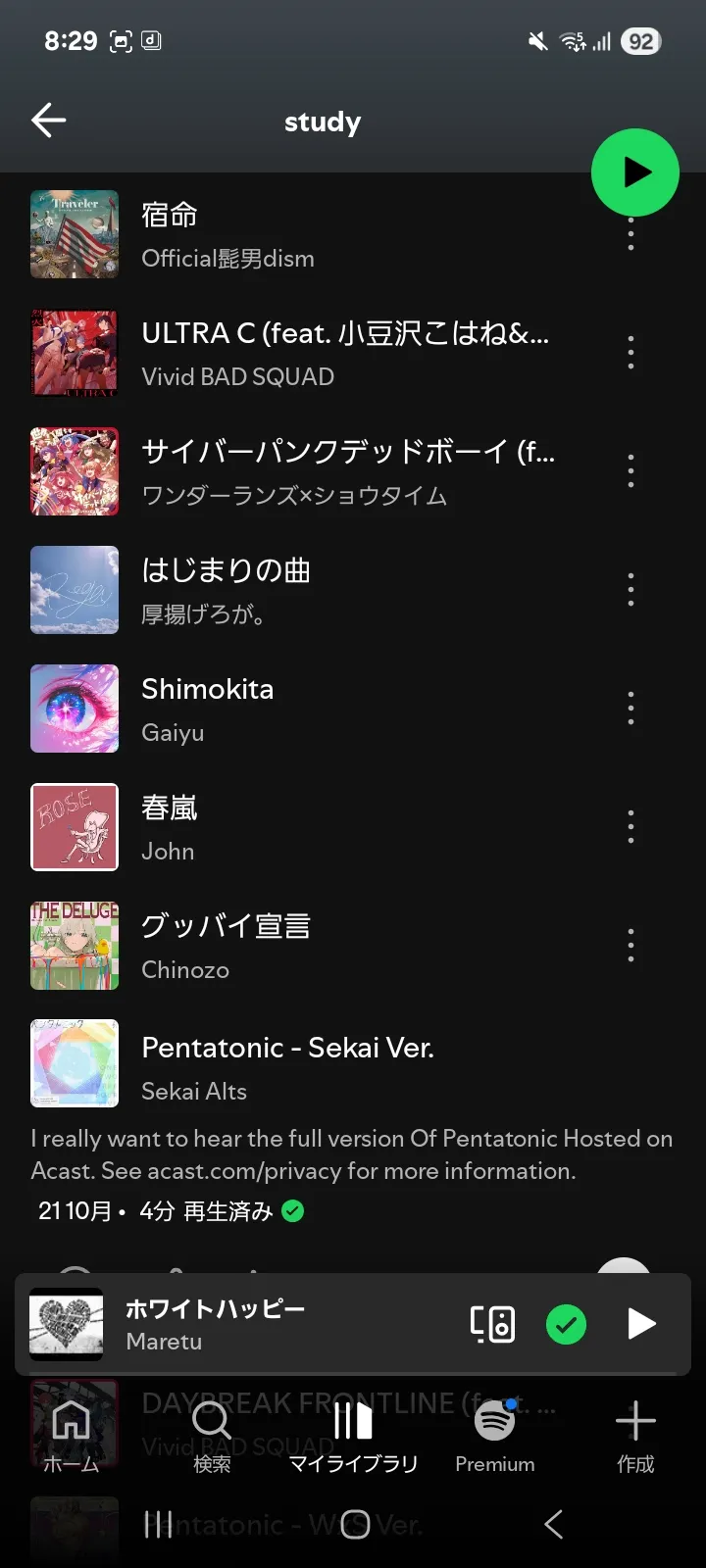706x1568 pixels.
Task: Open more options for Shimokita
Action: (x=630, y=709)
